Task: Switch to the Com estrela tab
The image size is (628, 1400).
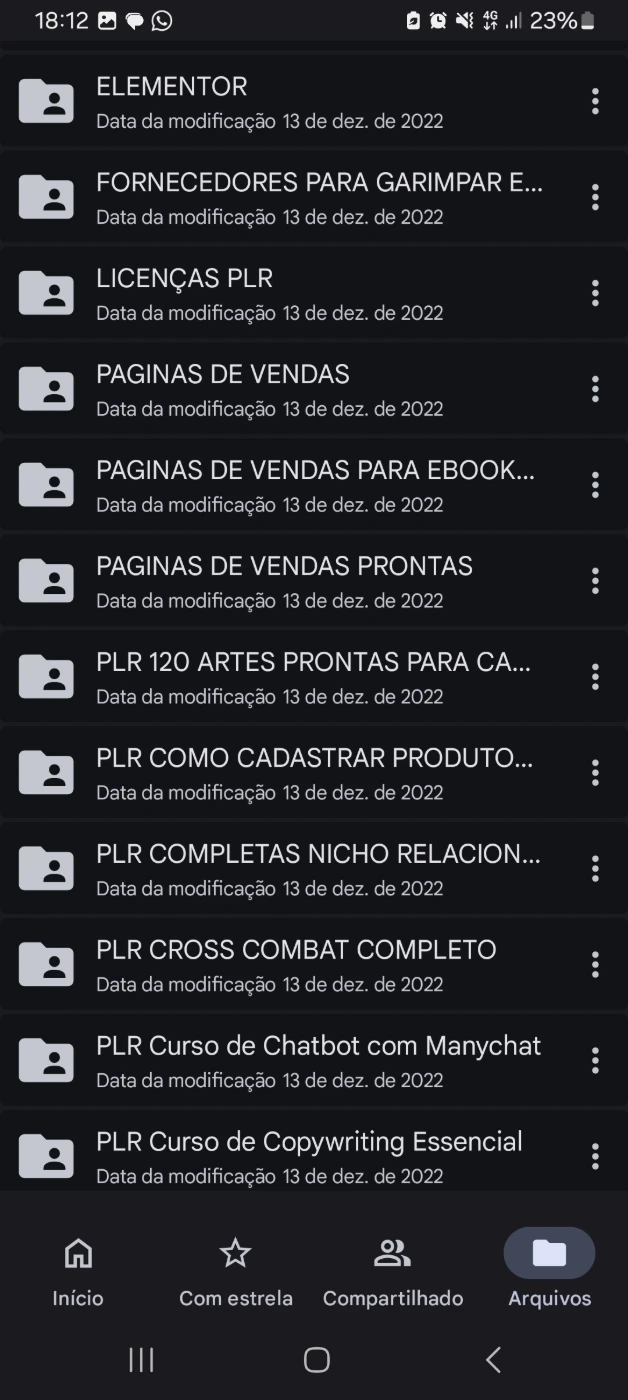Action: click(x=235, y=1269)
